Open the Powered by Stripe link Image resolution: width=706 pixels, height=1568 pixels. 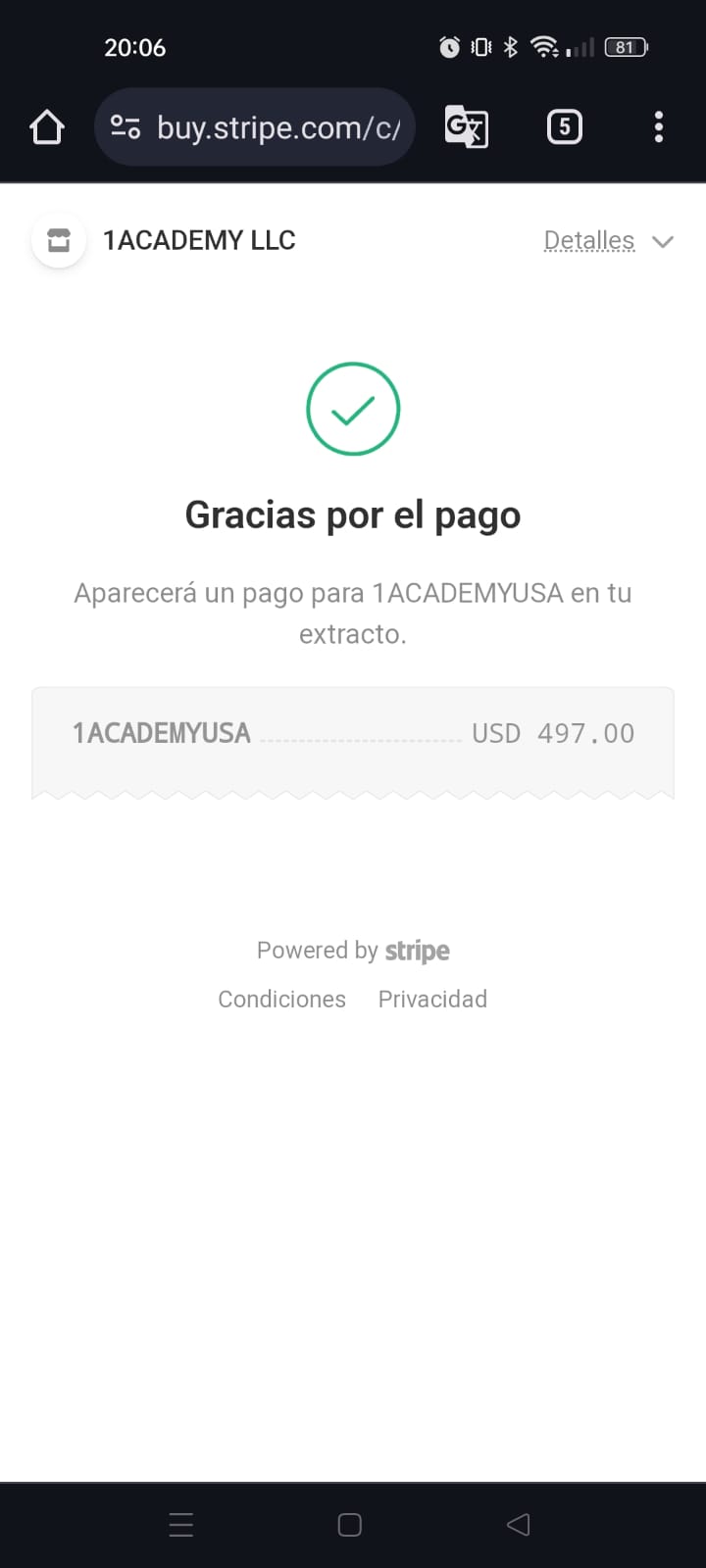353,951
